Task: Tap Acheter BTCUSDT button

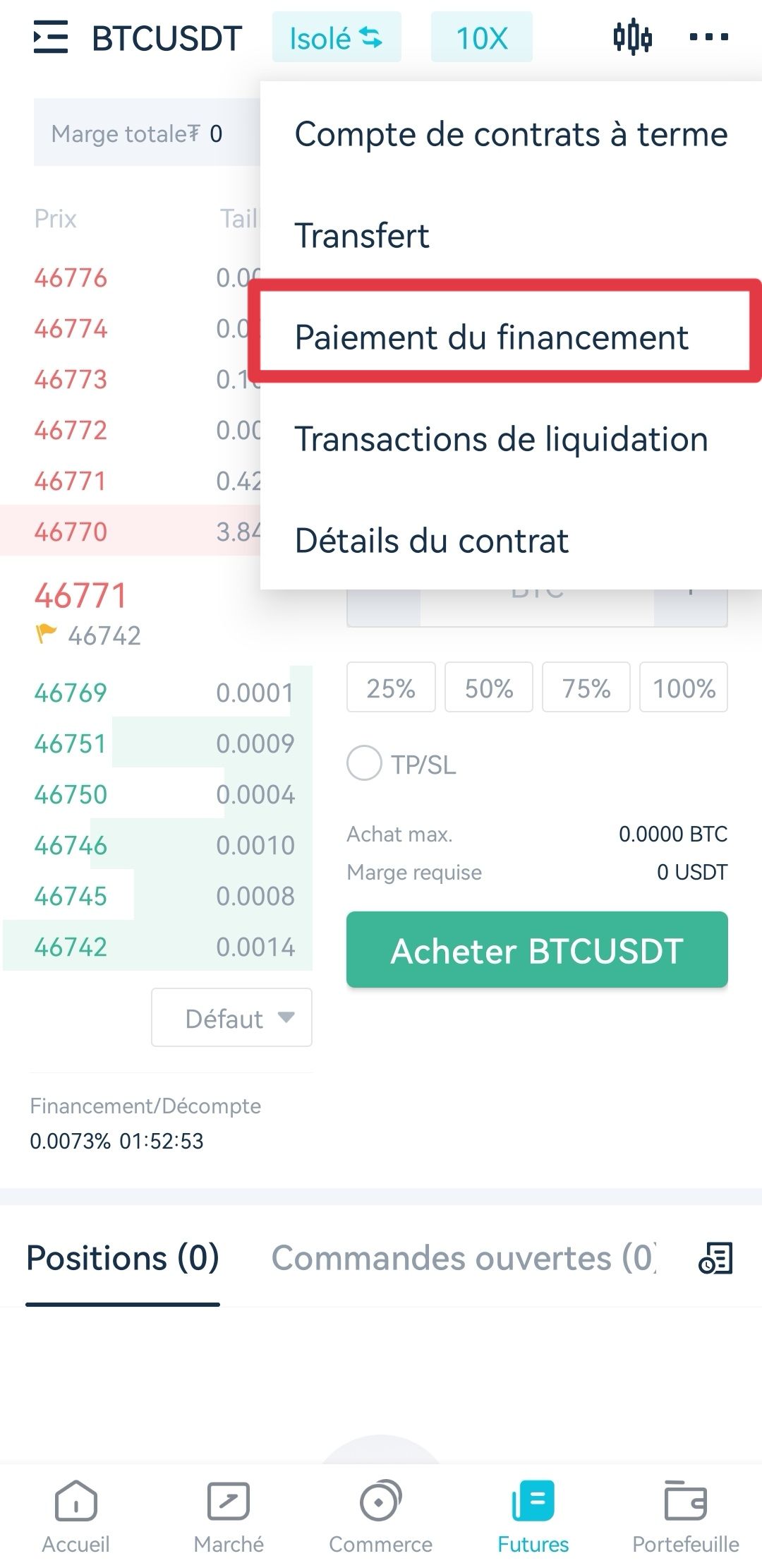Action: 537,950
